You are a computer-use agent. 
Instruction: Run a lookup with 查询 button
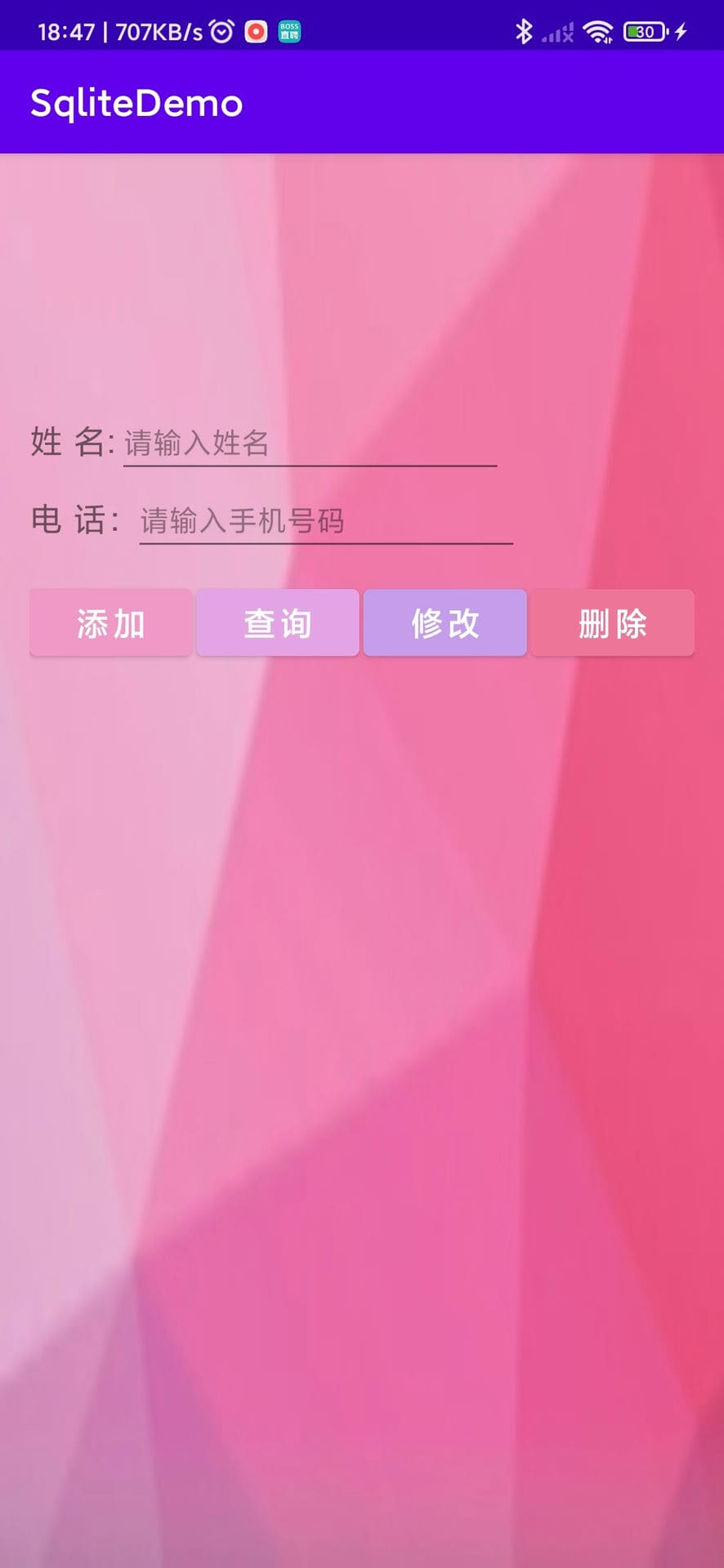[278, 623]
